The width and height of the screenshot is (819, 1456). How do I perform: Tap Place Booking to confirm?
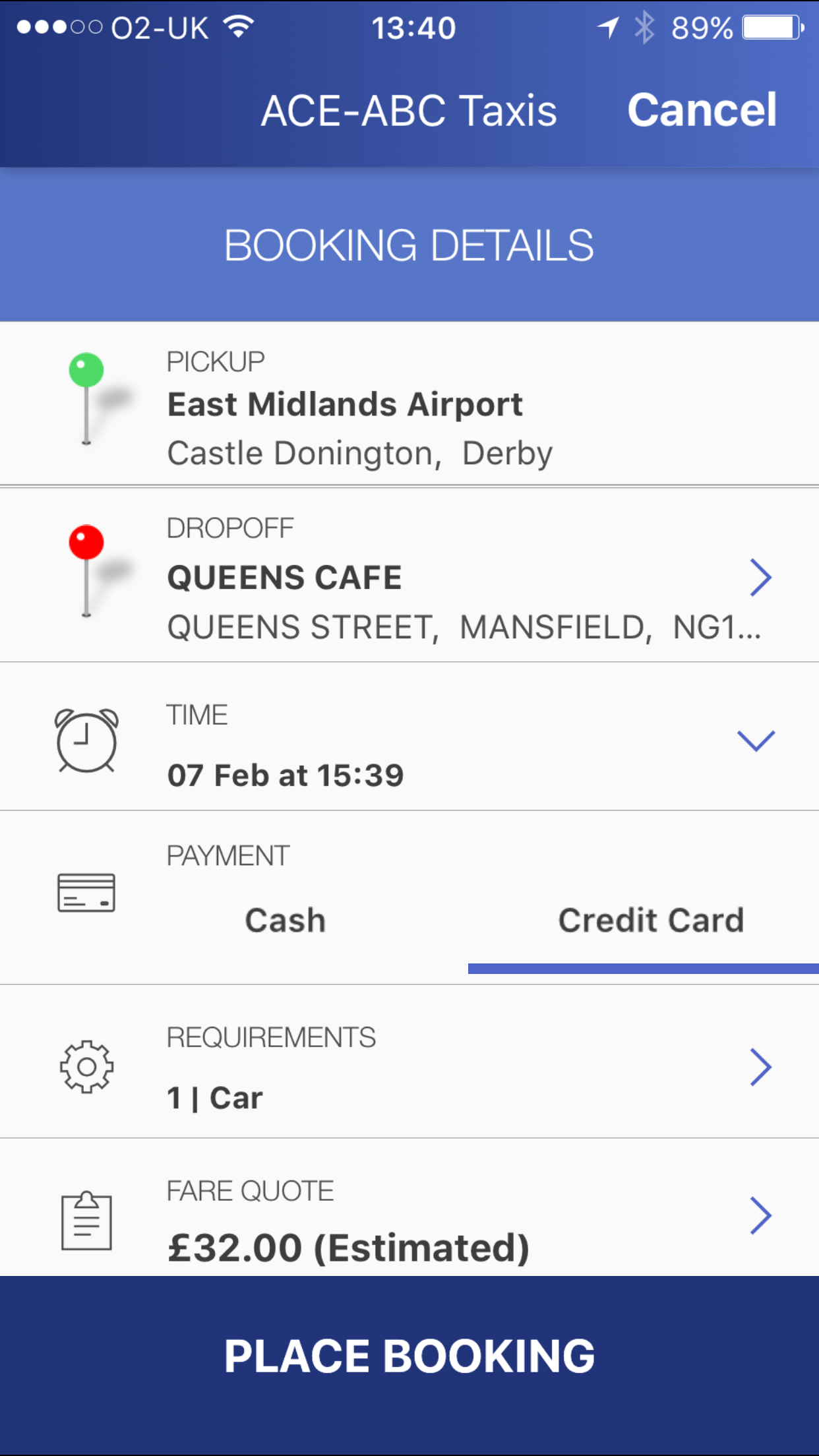point(409,1357)
